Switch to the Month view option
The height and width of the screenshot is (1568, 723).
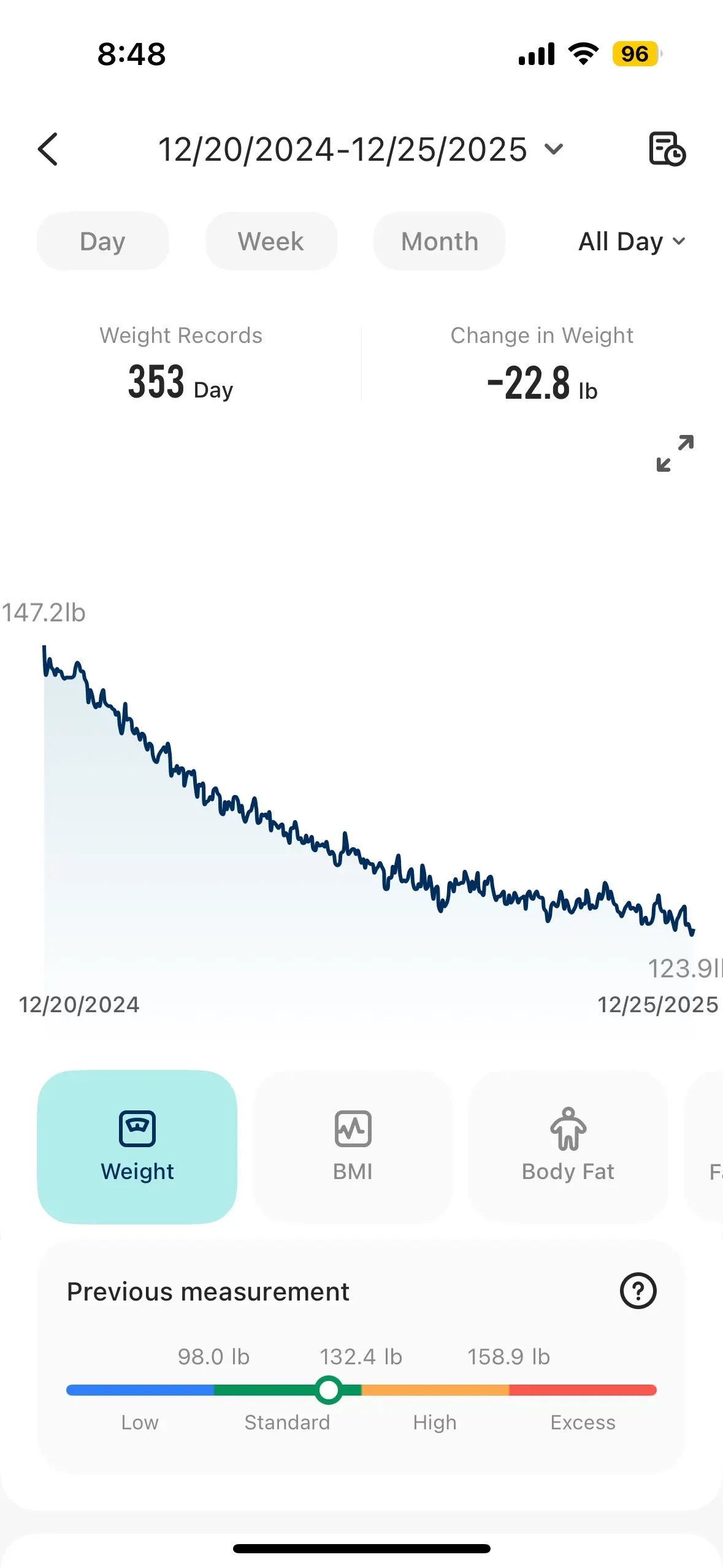(439, 241)
